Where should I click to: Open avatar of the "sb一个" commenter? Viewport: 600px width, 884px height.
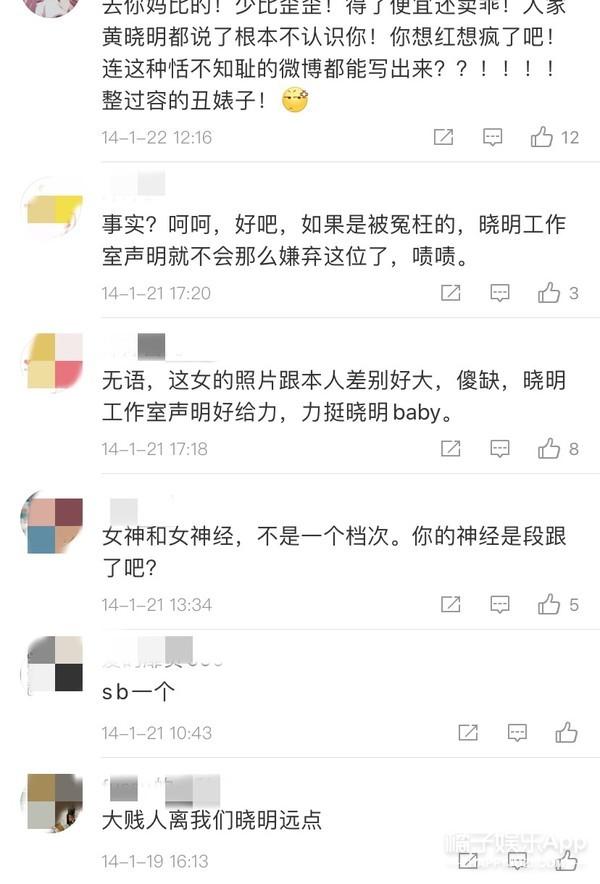pyautogui.click(x=55, y=663)
